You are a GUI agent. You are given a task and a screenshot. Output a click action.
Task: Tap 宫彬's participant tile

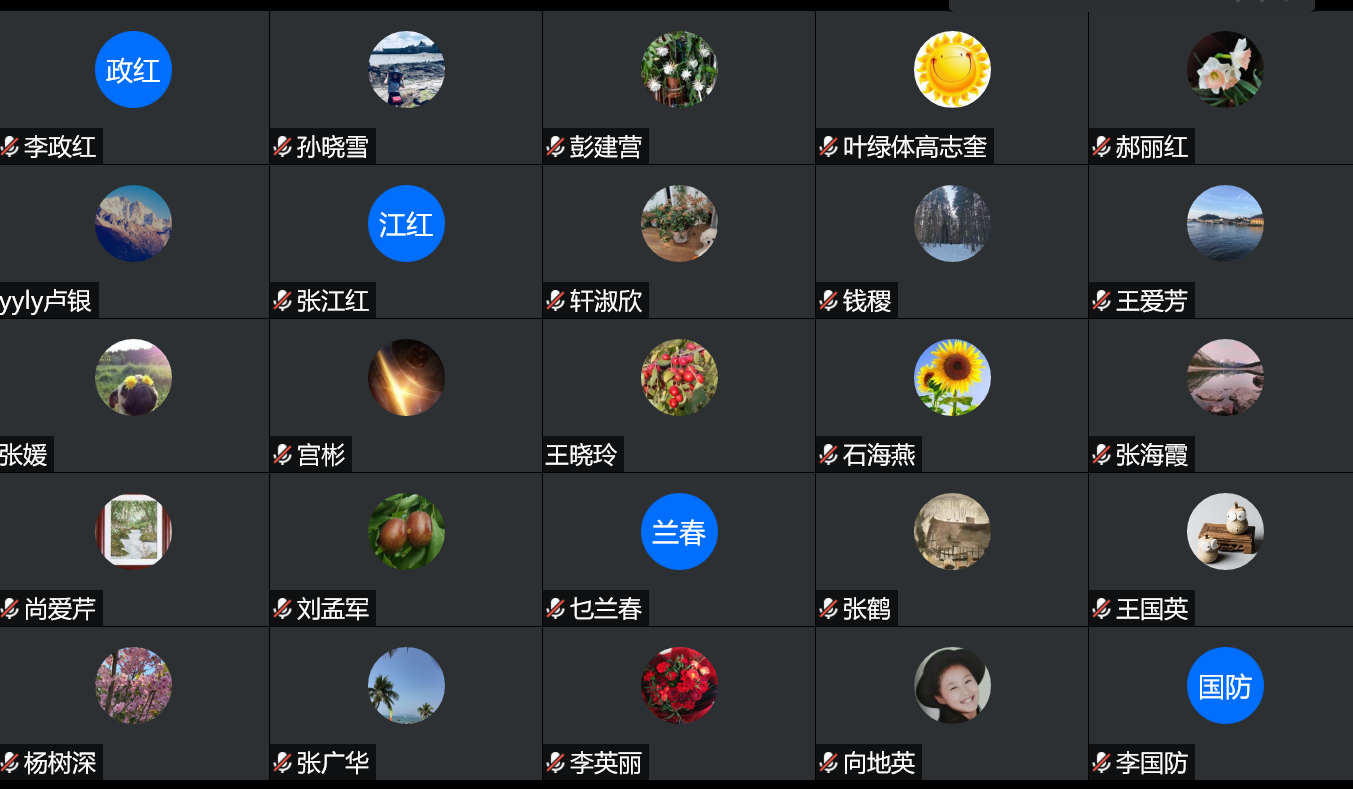click(406, 377)
